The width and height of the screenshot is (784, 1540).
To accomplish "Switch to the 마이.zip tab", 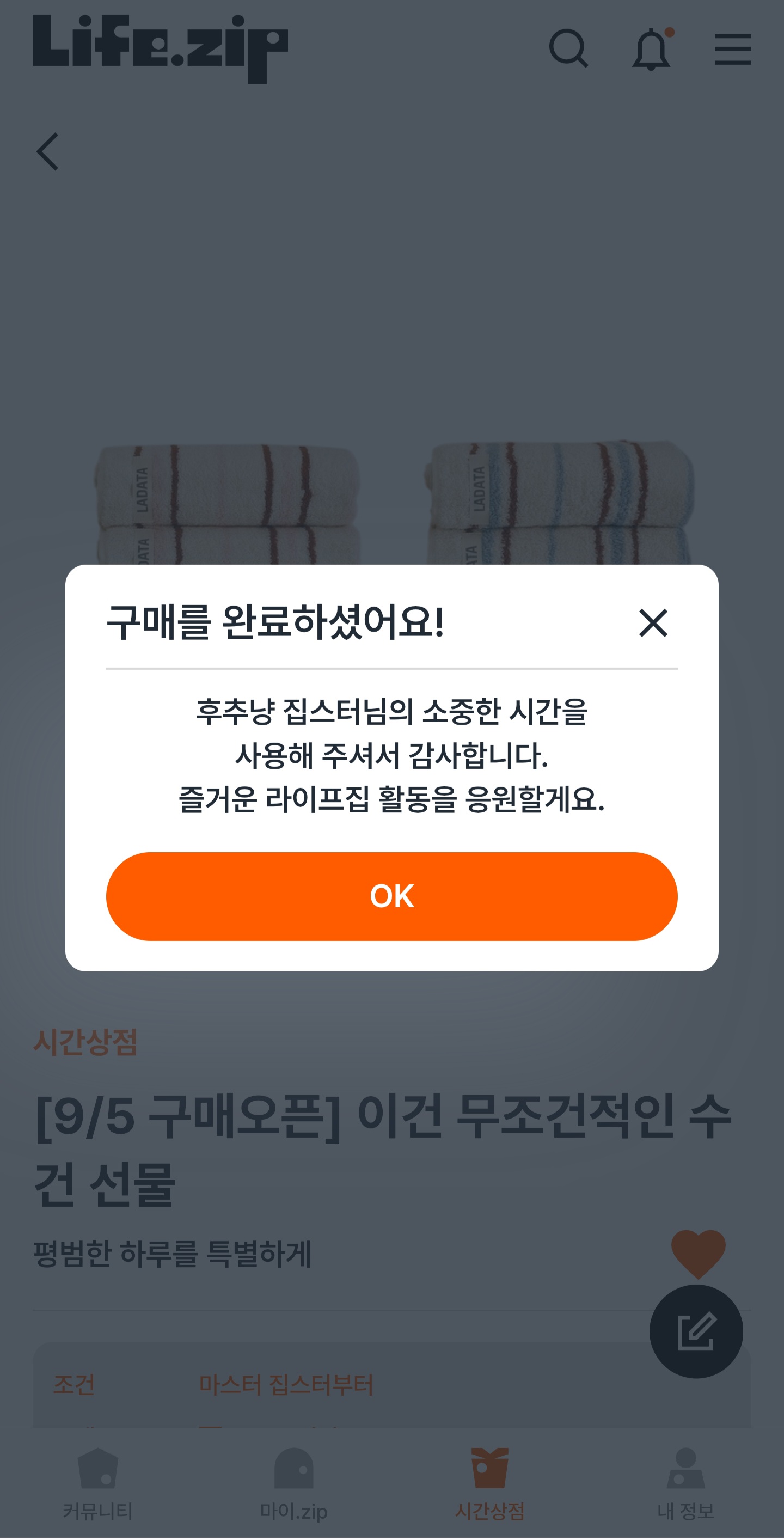I will pos(294,1484).
